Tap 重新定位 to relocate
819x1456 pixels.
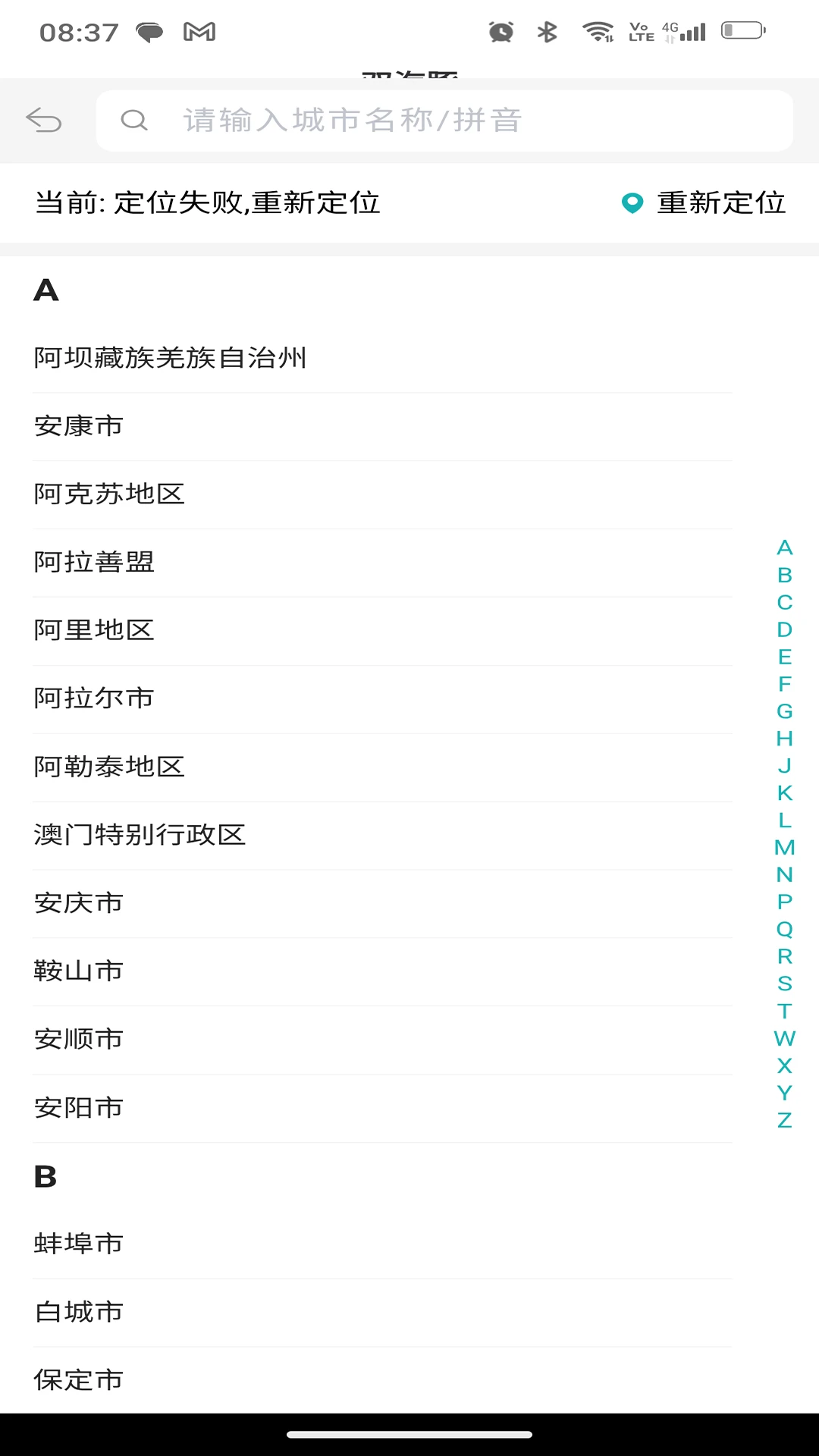(x=704, y=203)
